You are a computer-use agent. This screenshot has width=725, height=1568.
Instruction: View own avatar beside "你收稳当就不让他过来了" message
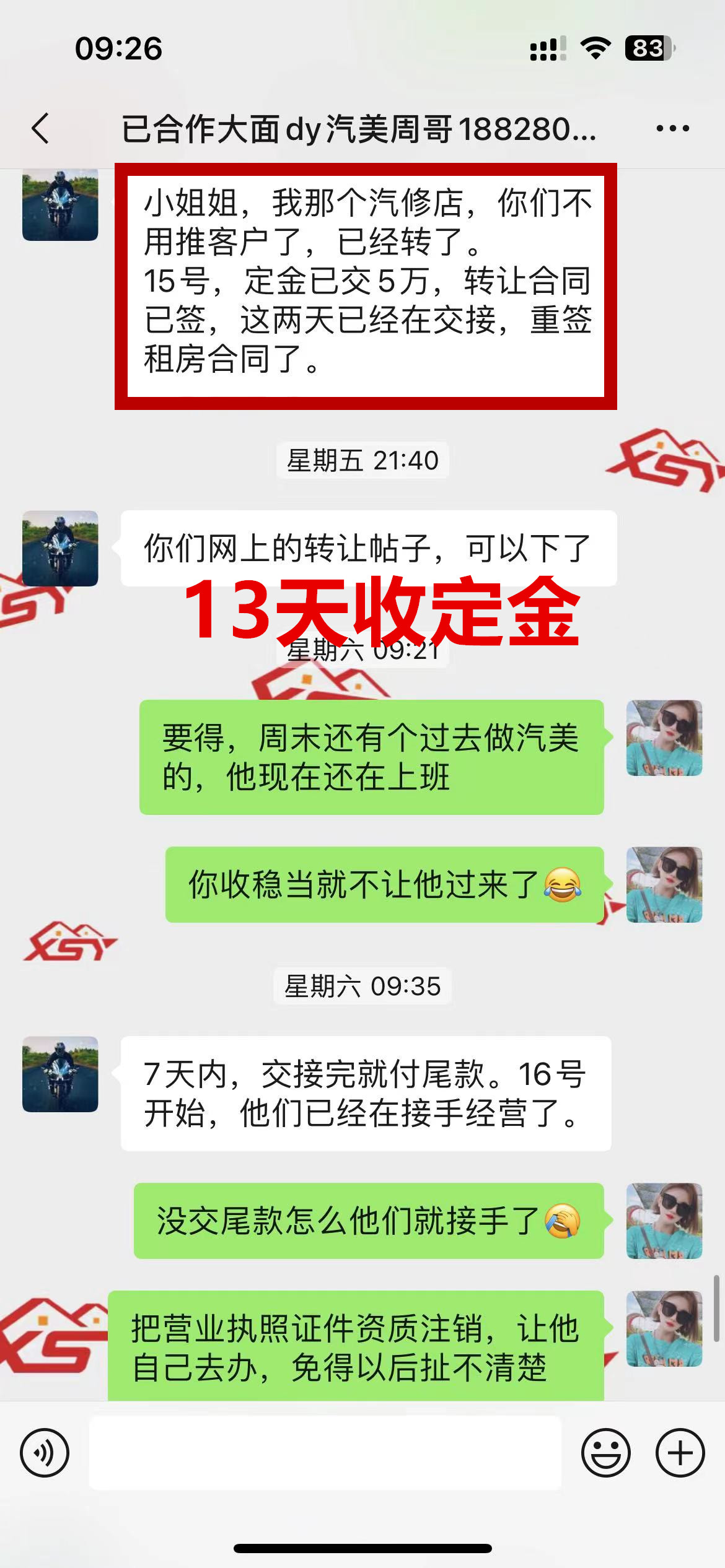664,884
